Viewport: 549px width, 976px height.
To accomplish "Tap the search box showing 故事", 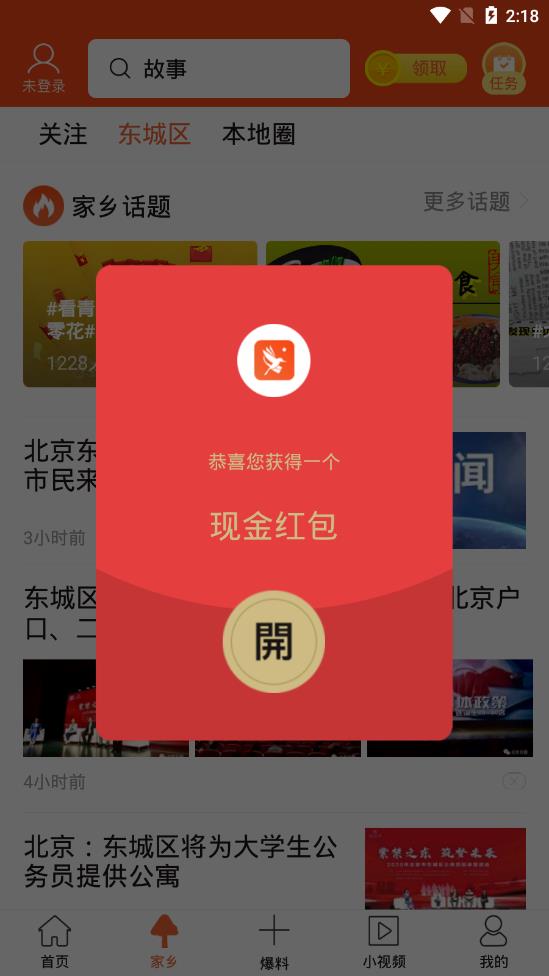I will (218, 68).
